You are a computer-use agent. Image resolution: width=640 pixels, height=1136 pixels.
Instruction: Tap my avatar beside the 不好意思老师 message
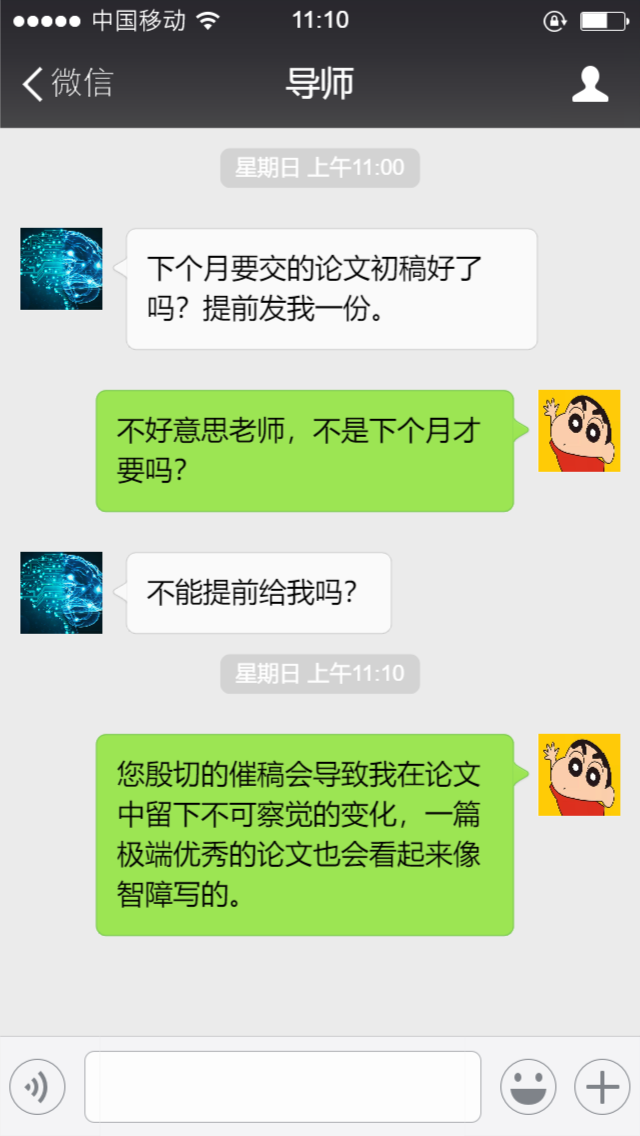pos(579,431)
